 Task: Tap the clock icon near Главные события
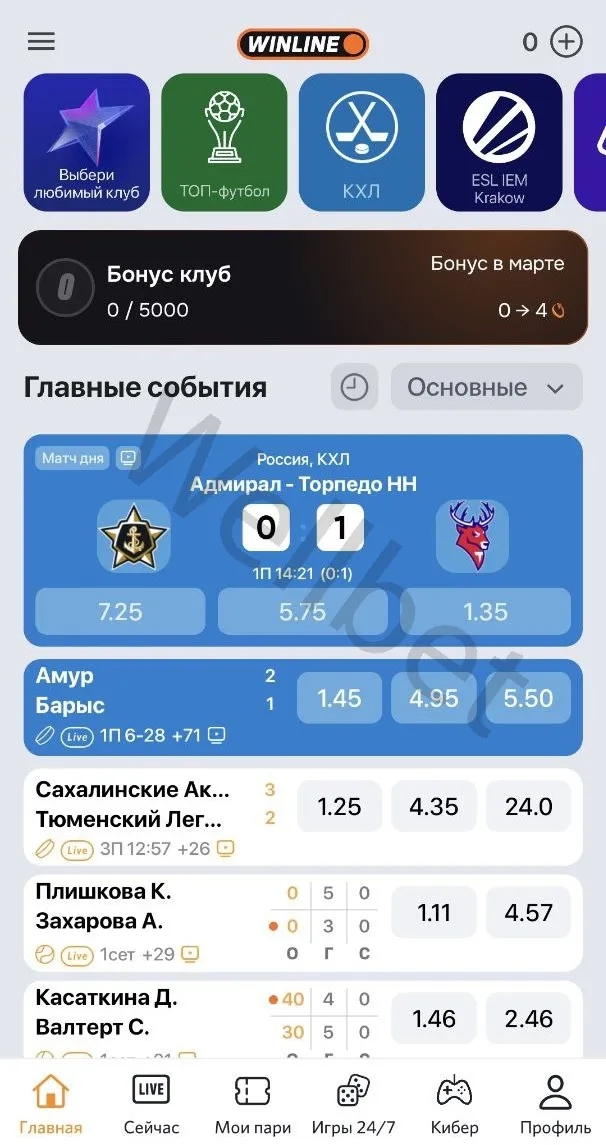pos(354,387)
